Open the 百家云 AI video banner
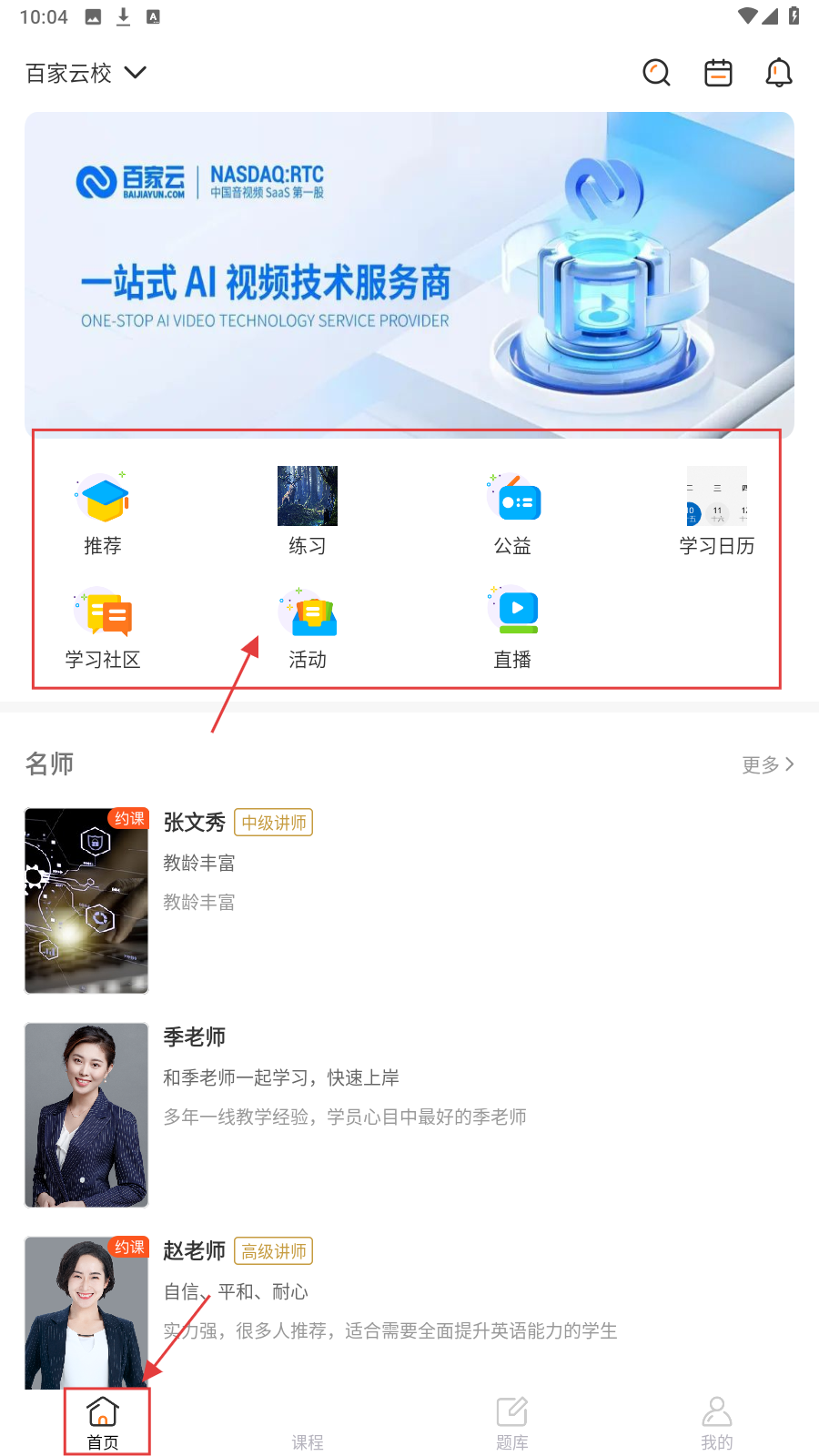The image size is (819, 1456). [409, 273]
